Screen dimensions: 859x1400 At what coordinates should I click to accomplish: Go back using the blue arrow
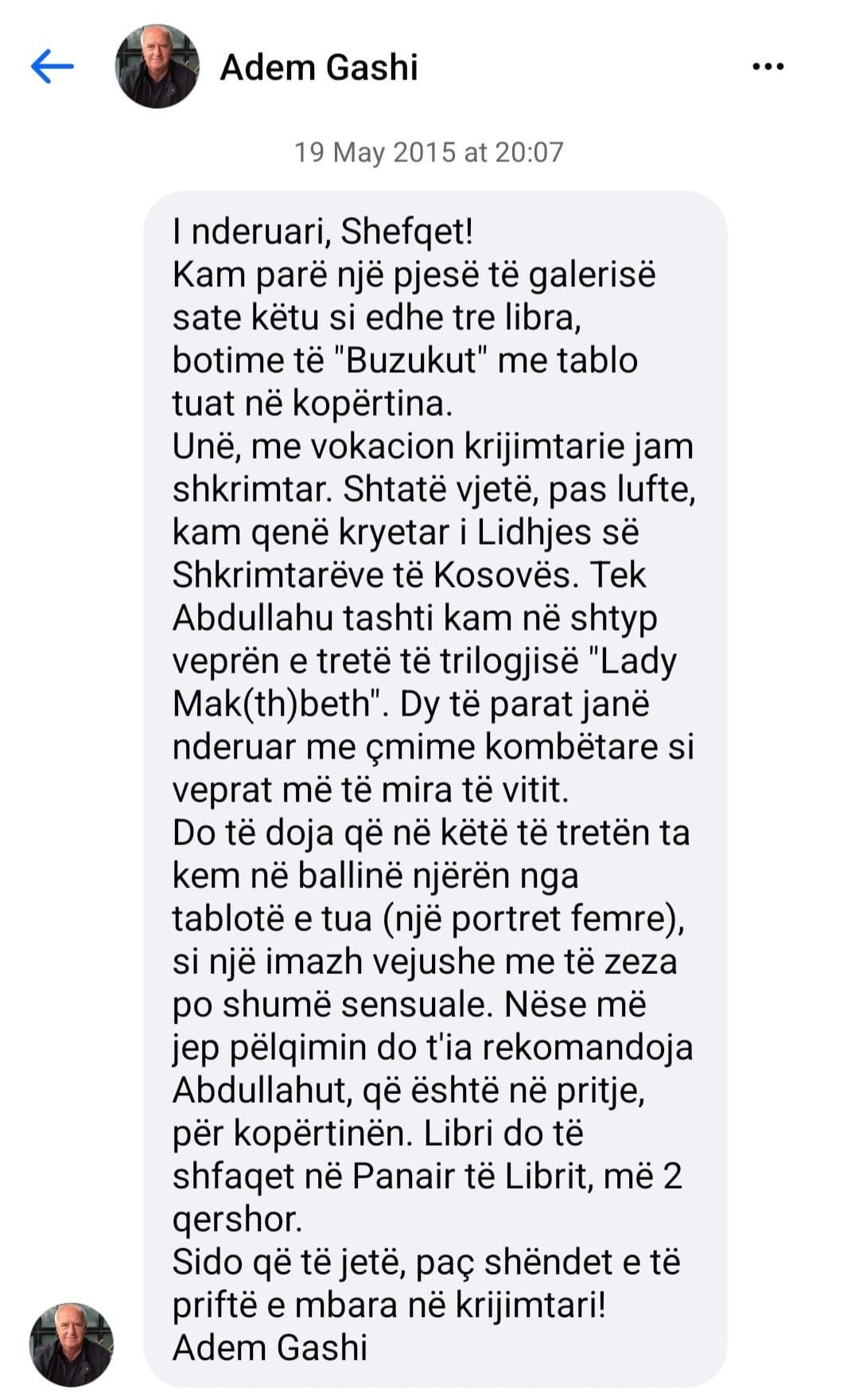click(x=52, y=67)
